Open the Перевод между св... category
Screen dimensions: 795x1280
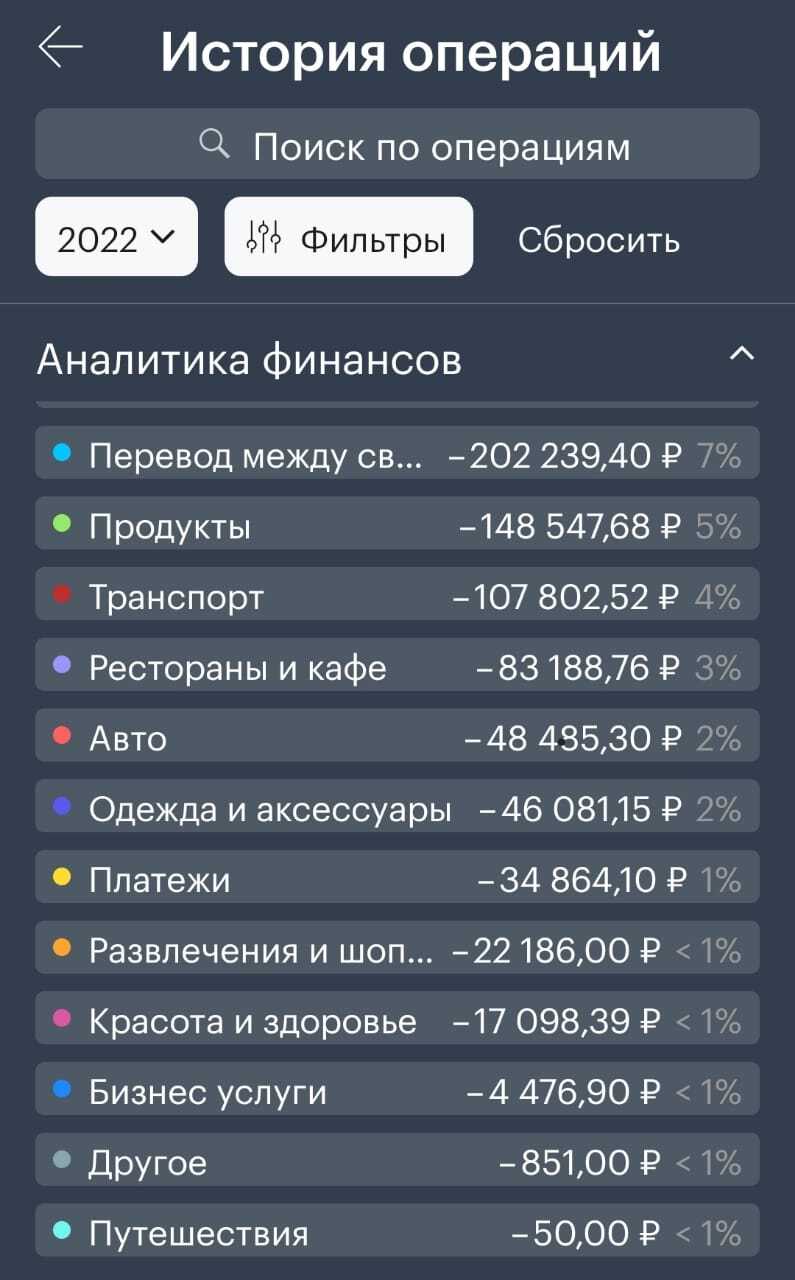coord(397,456)
